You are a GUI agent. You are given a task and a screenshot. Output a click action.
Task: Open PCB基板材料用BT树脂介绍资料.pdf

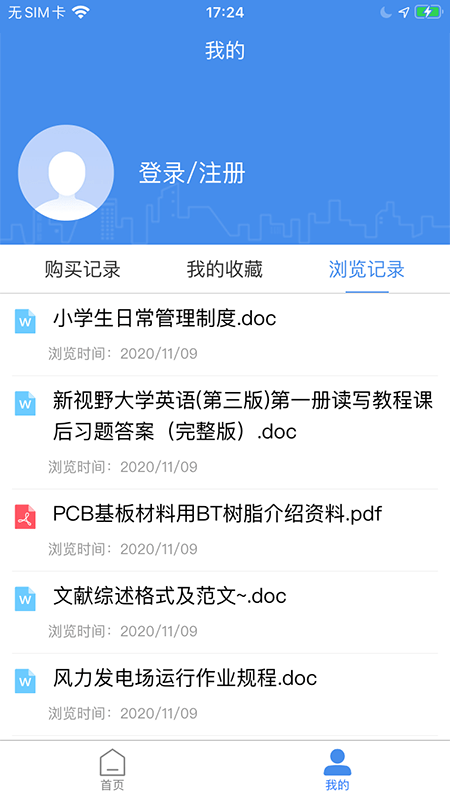[x=225, y=531]
